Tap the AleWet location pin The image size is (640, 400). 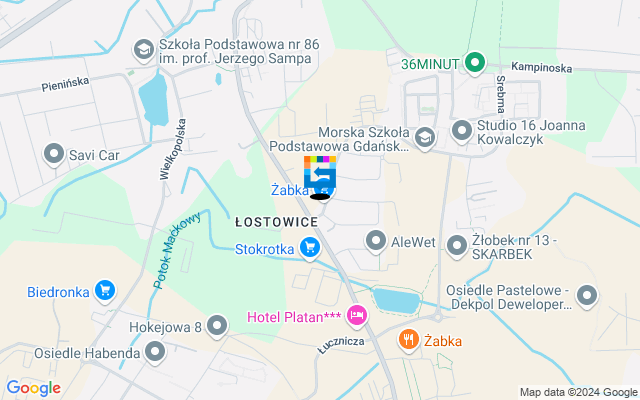click(x=376, y=240)
